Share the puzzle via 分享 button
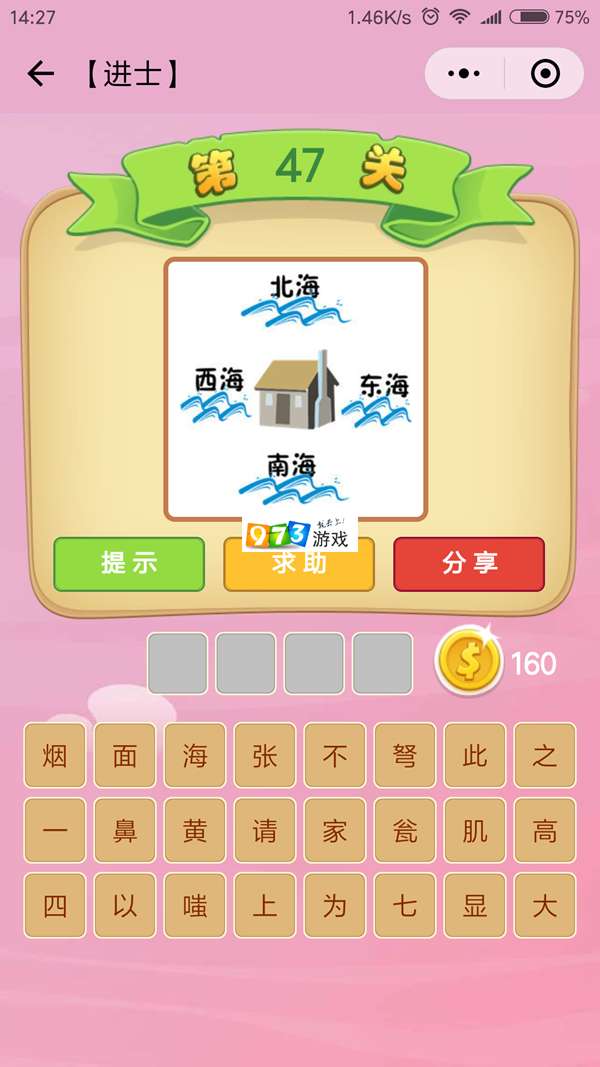 (469, 564)
